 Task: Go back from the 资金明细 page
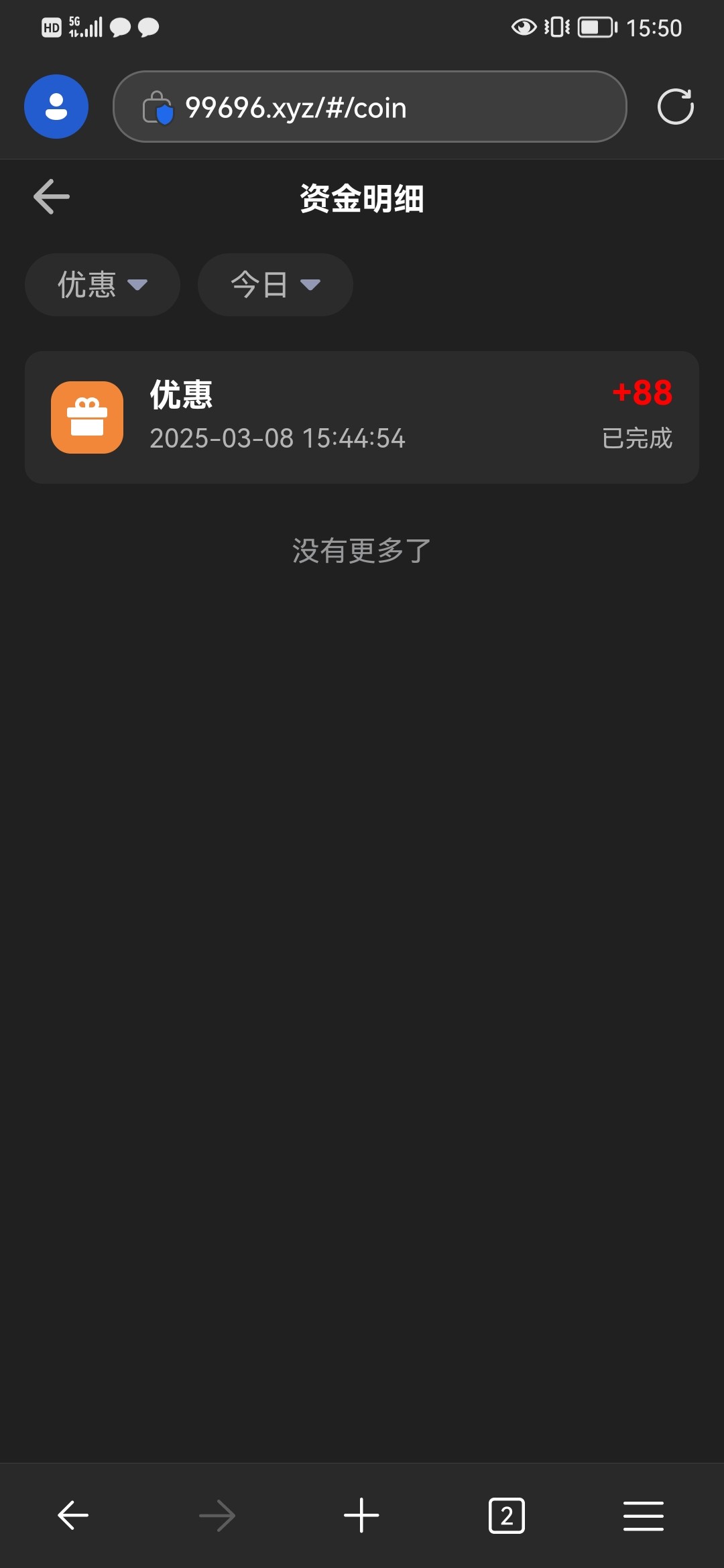[52, 197]
